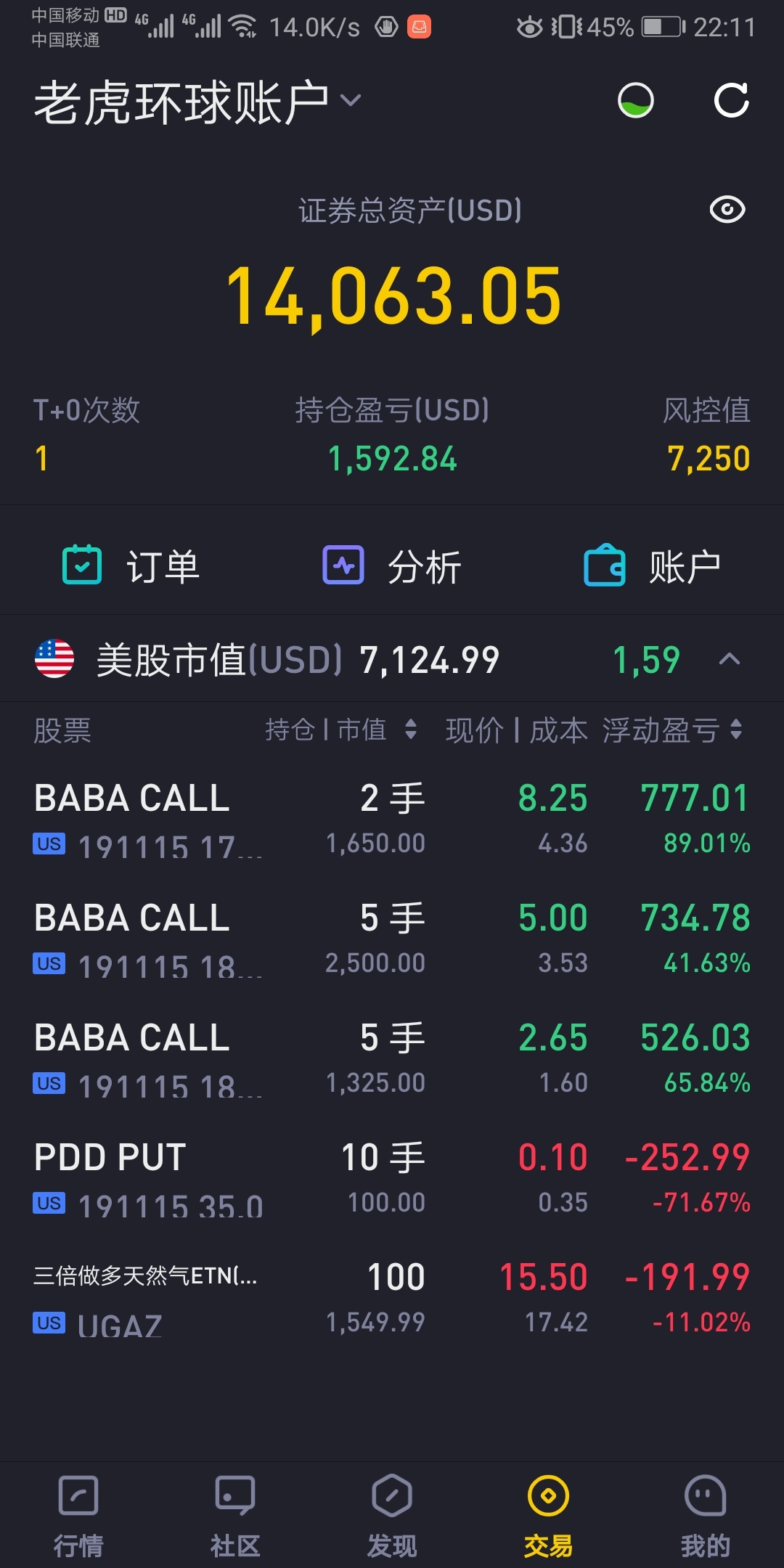Open 账户 account details

pos(653,566)
